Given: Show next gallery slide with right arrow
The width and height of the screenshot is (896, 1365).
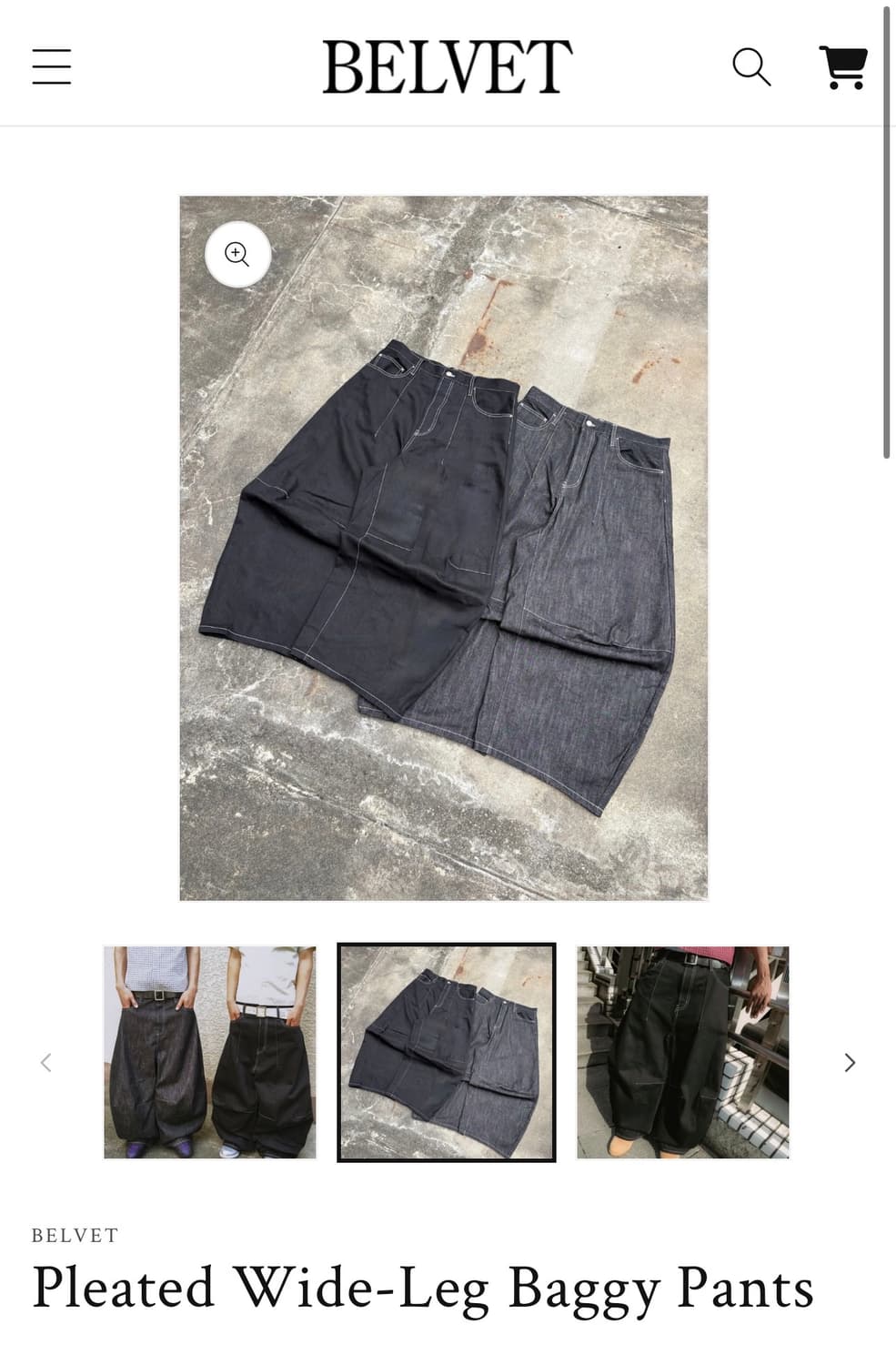Looking at the screenshot, I should [x=850, y=1062].
